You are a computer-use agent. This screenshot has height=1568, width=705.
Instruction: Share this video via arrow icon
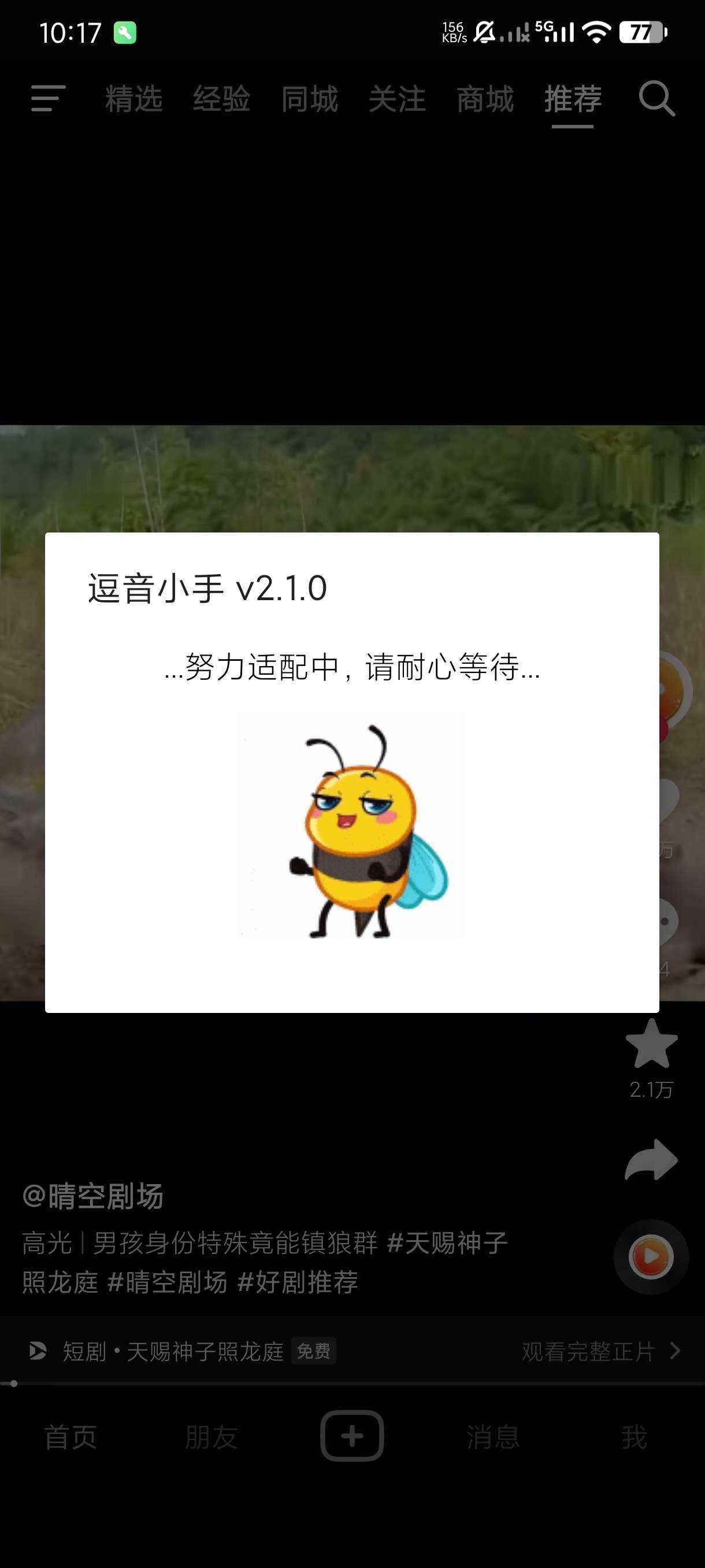tap(651, 1159)
